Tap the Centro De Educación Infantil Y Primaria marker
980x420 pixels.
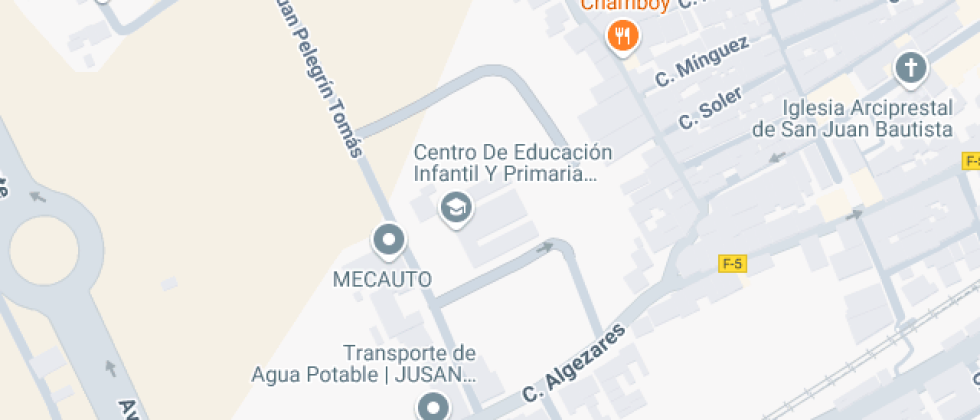457,209
